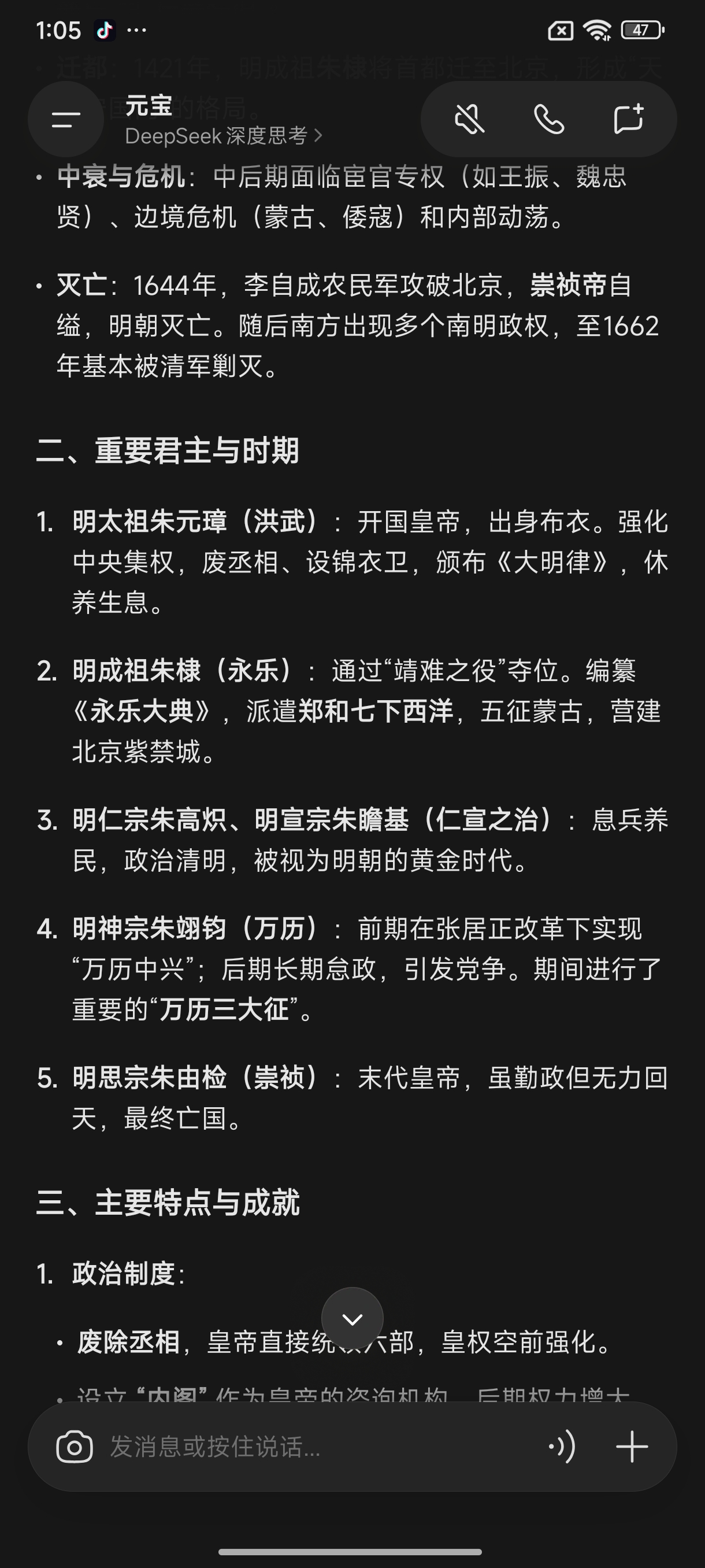
Task: Open the hamburger side menu
Action: 66,119
